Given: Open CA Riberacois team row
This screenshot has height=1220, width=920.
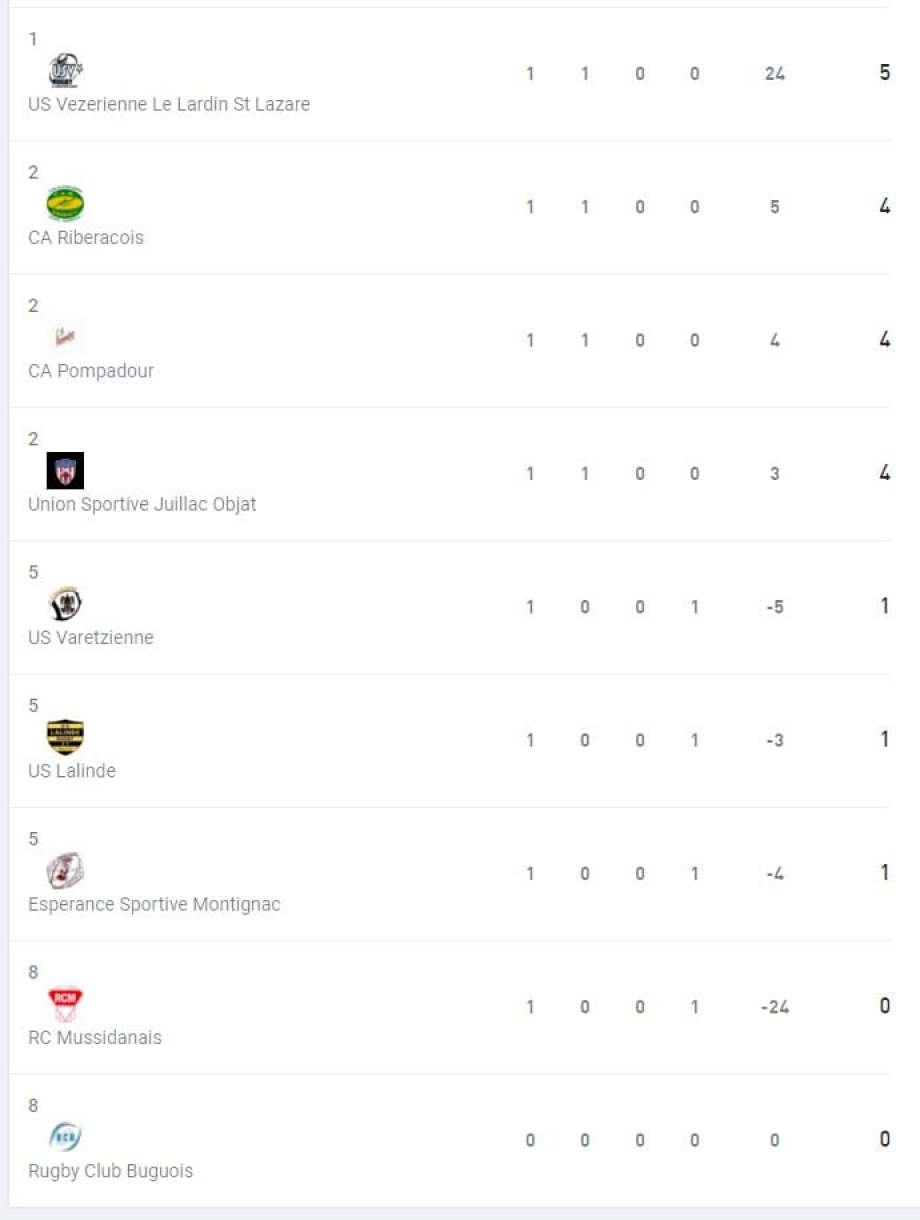Looking at the screenshot, I should tap(86, 237).
